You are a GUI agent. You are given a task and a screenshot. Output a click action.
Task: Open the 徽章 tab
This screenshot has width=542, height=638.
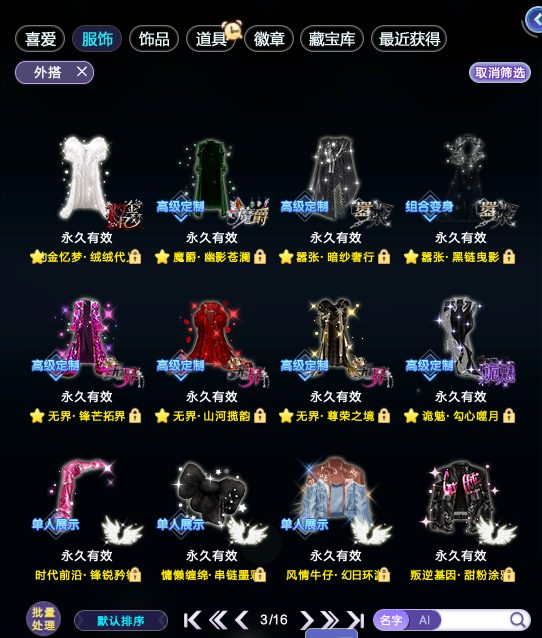click(269, 39)
